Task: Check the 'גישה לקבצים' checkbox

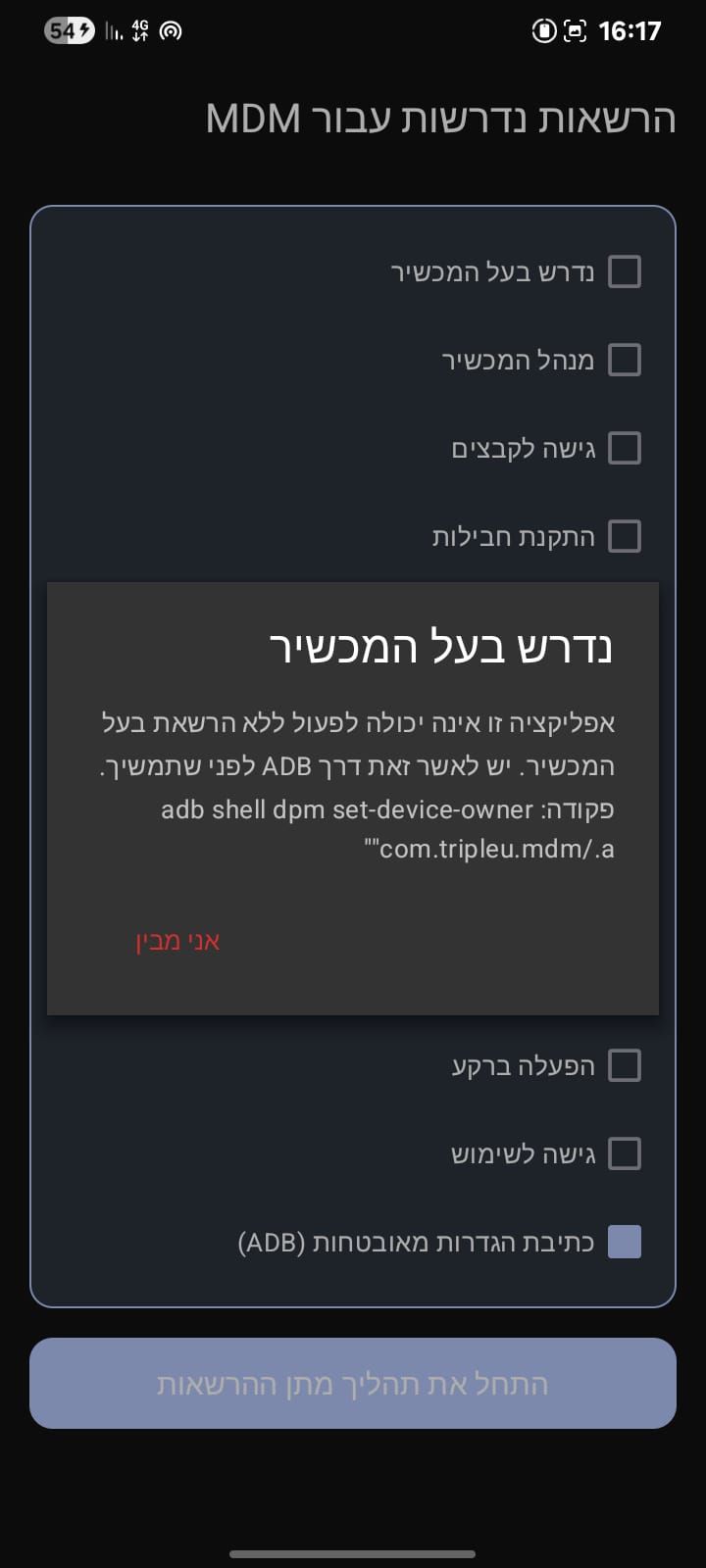Action: 625,448
